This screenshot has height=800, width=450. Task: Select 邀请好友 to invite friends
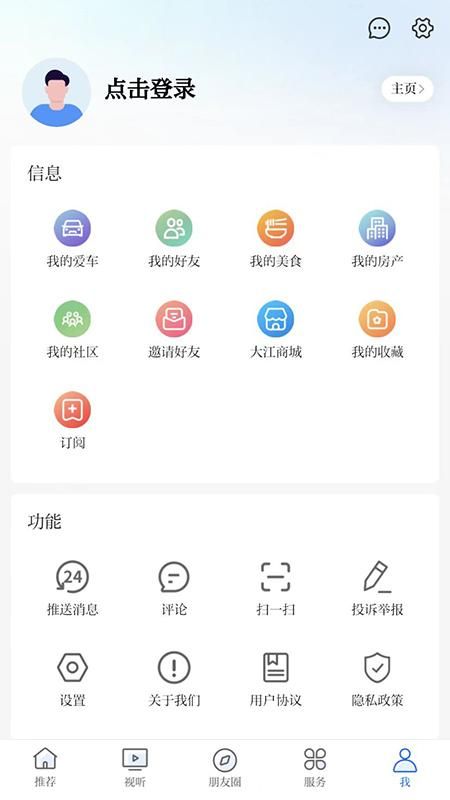[x=174, y=330]
